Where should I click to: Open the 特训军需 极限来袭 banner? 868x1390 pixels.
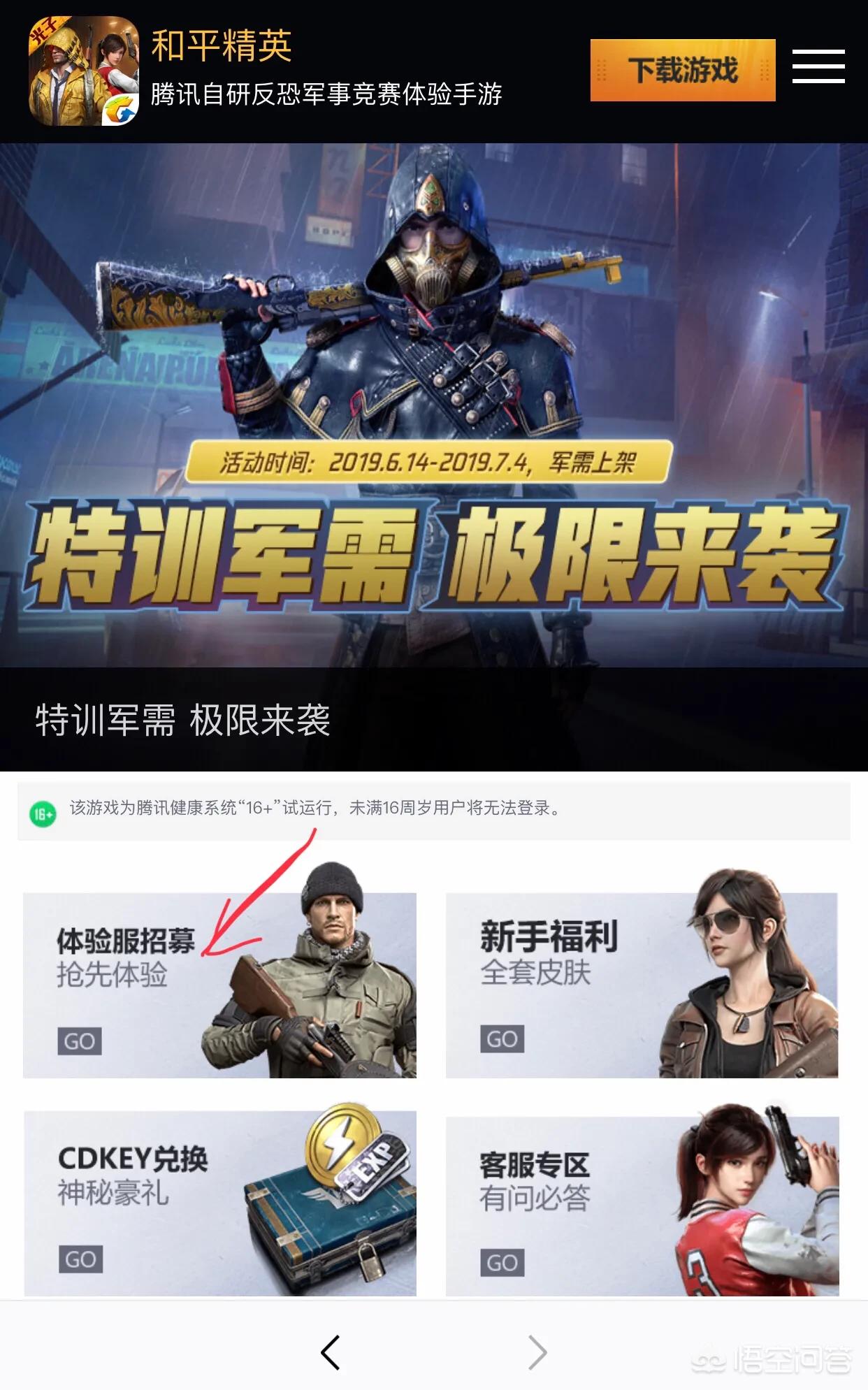[x=434, y=457]
